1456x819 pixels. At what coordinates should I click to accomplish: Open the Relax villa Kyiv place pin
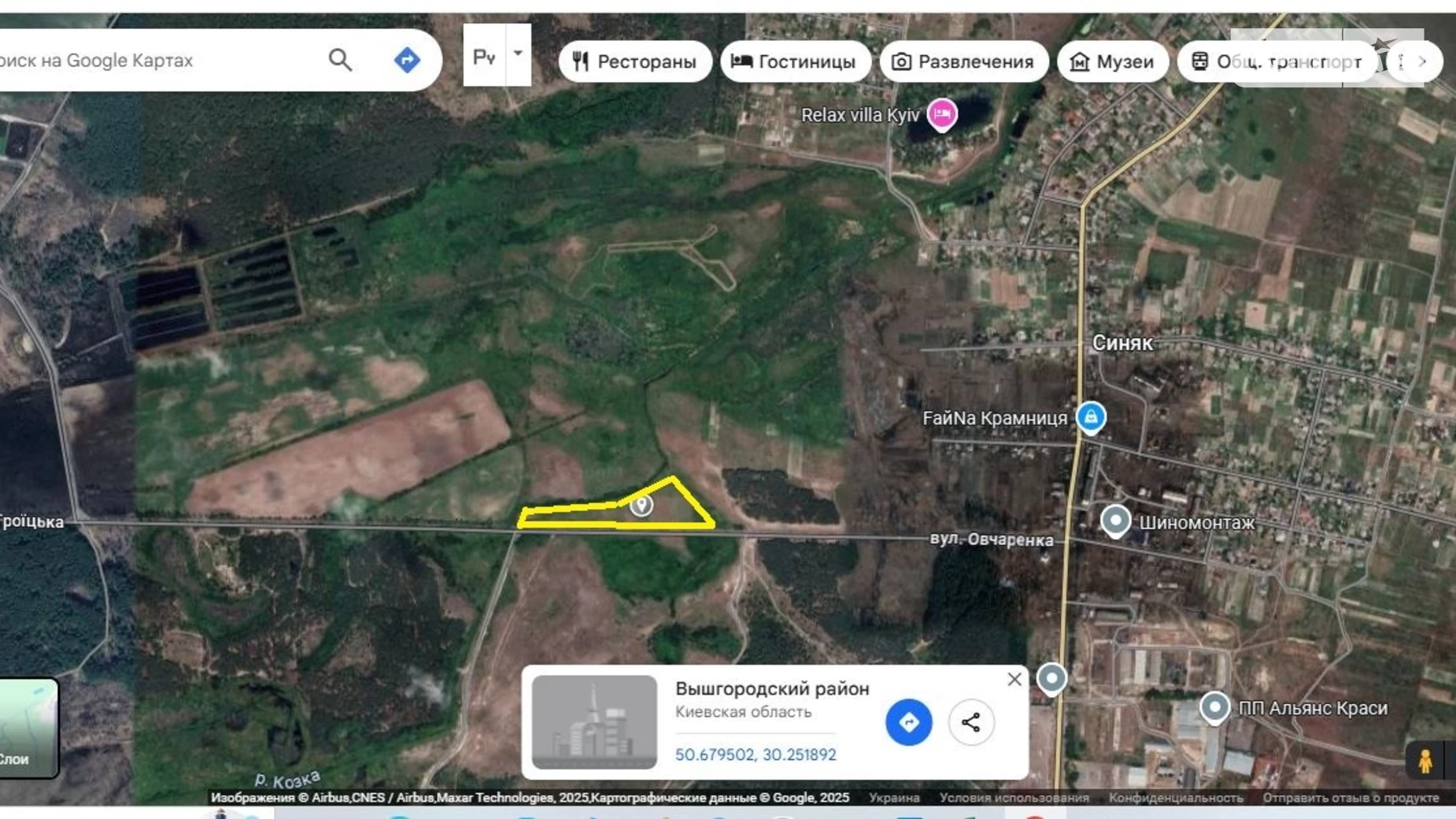pos(942,115)
